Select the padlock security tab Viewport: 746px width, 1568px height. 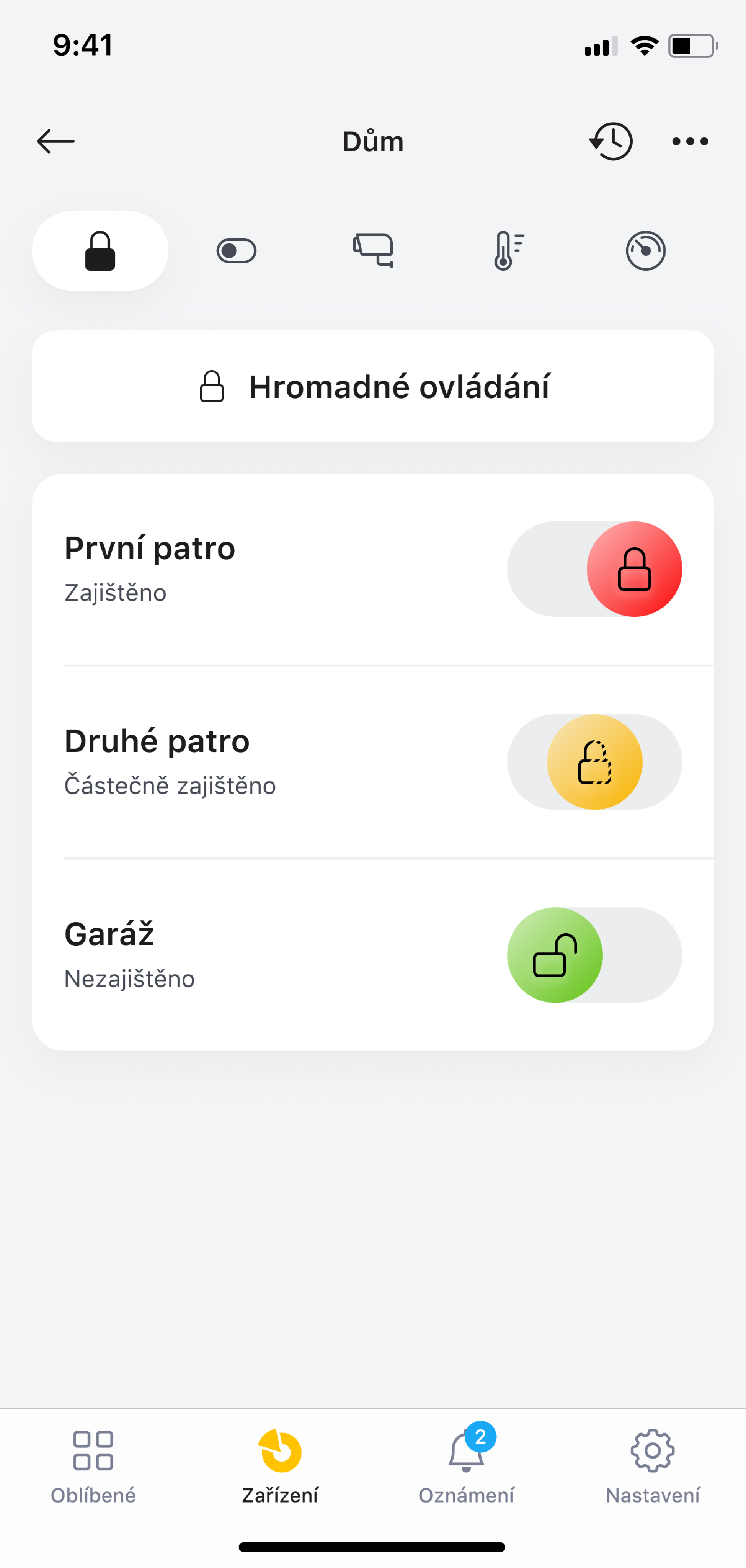(x=100, y=251)
